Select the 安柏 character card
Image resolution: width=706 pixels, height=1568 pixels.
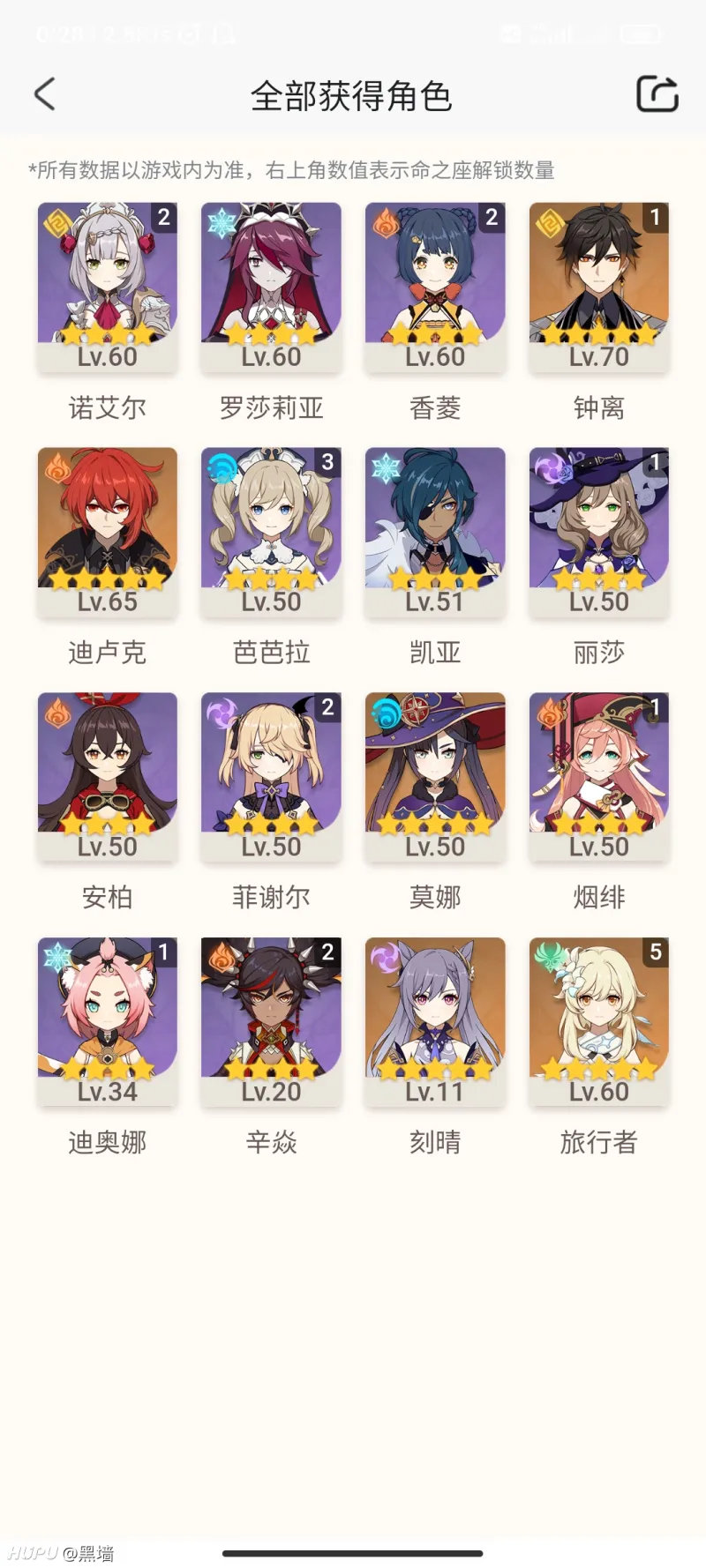click(x=107, y=777)
